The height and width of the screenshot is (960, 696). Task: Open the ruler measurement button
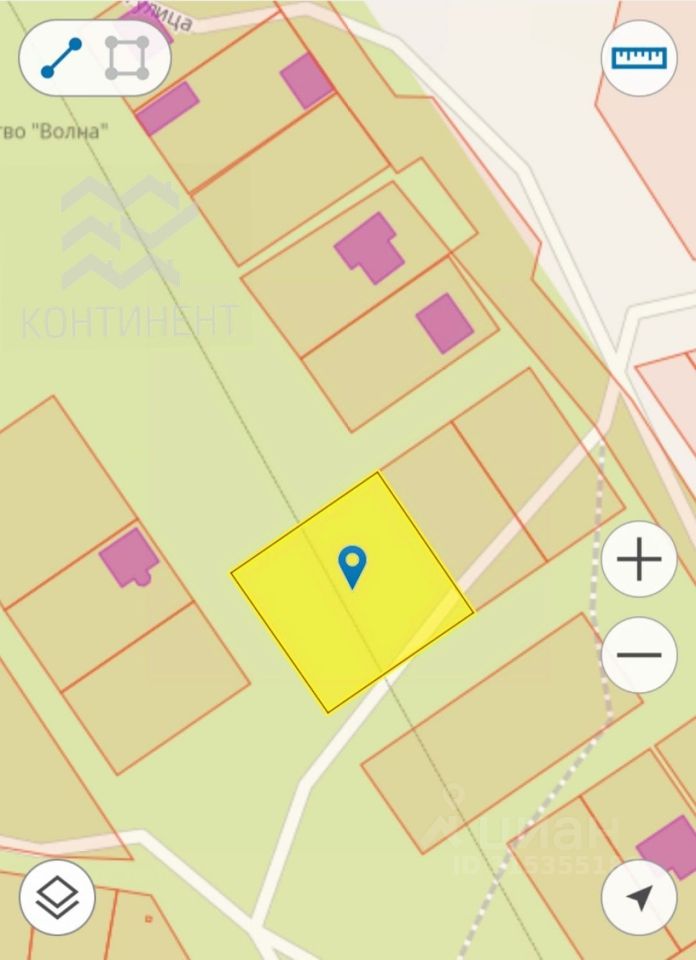click(x=639, y=58)
